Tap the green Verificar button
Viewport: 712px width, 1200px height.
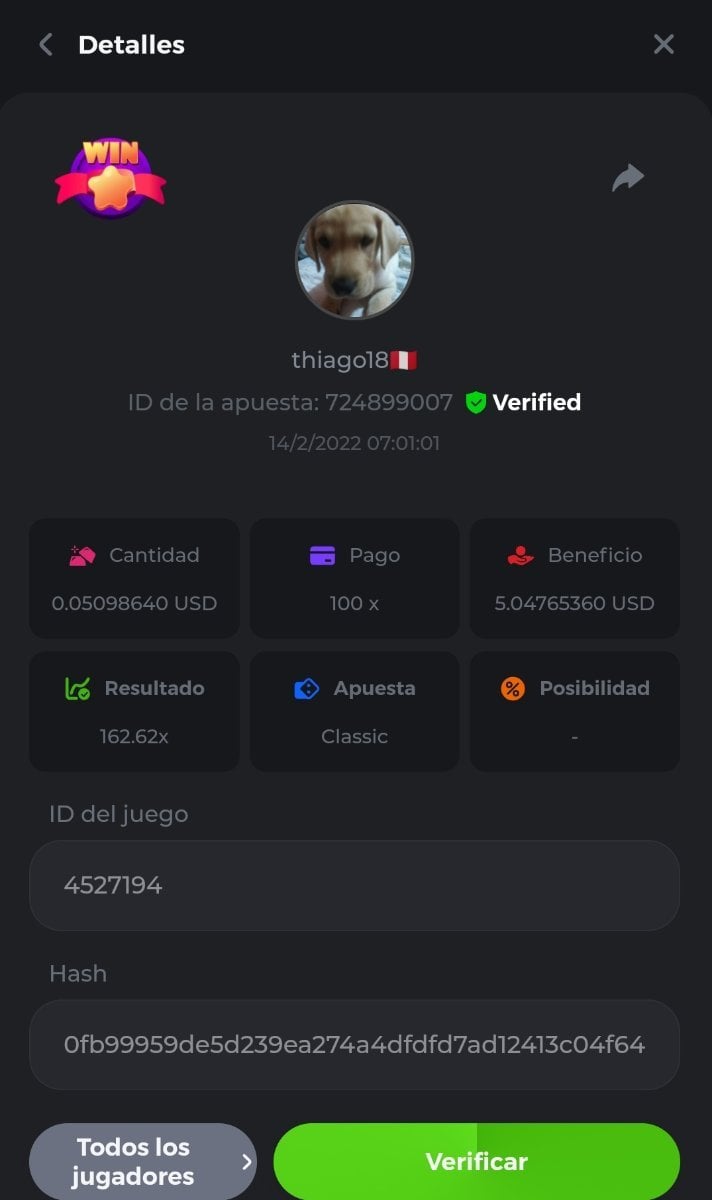click(476, 1161)
